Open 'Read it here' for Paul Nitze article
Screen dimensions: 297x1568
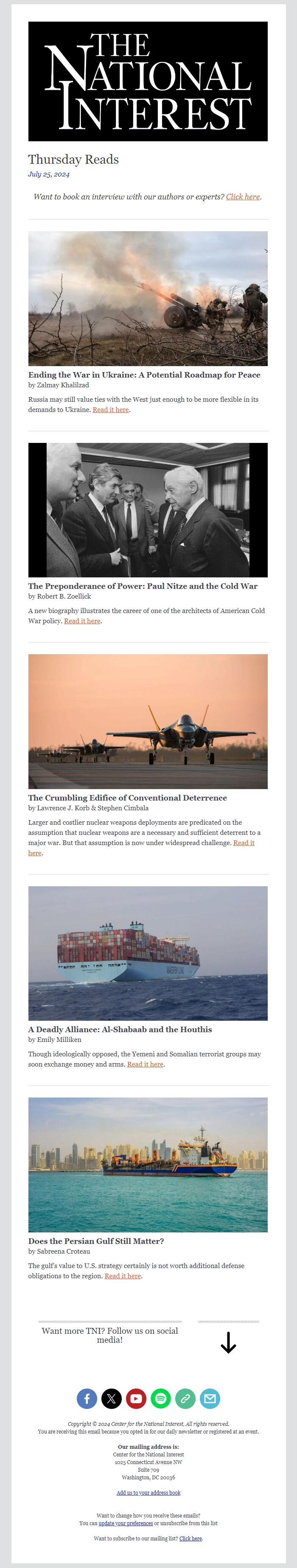tap(82, 621)
